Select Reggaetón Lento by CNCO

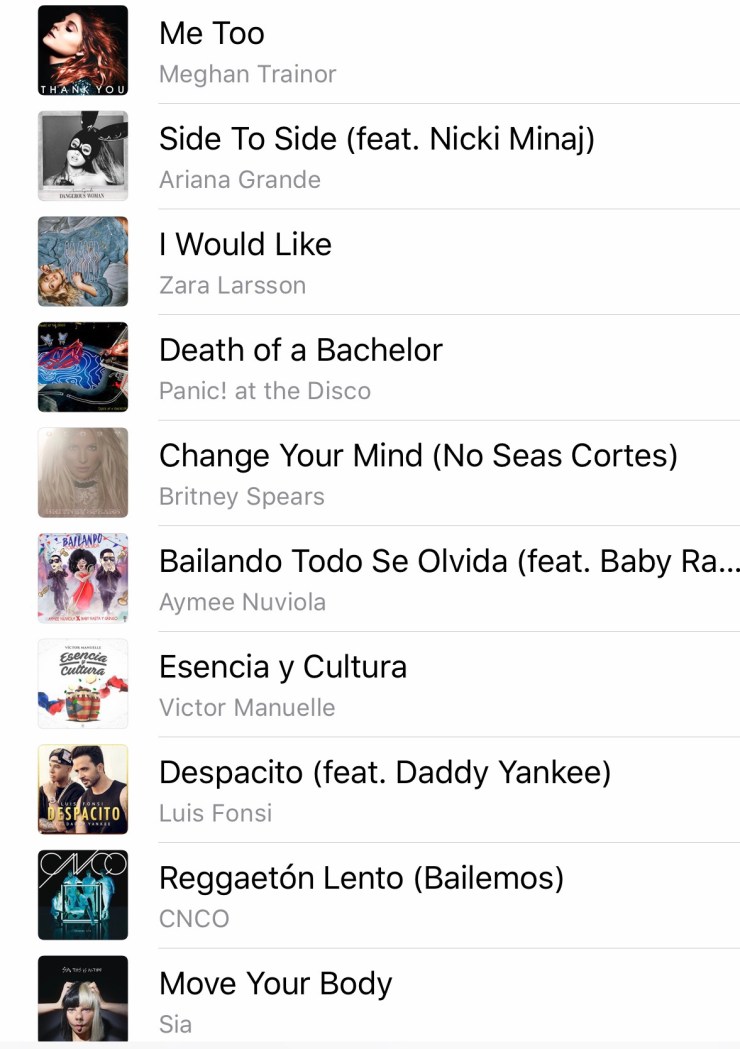(x=361, y=879)
